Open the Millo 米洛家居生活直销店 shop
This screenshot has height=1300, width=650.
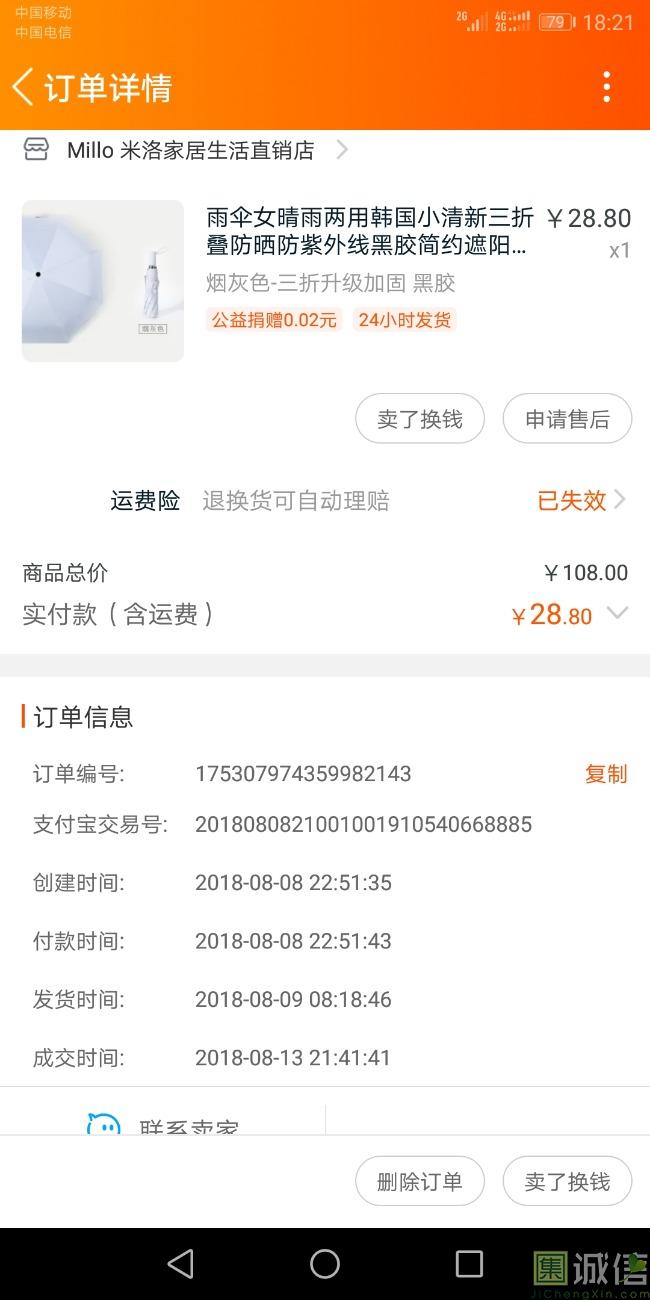(190, 150)
